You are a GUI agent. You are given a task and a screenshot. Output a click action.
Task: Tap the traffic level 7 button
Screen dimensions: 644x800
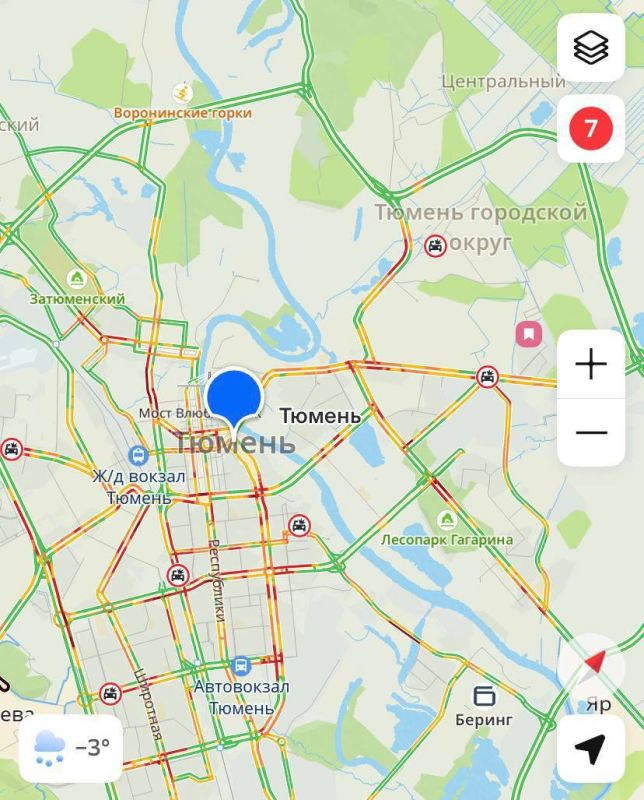click(590, 129)
